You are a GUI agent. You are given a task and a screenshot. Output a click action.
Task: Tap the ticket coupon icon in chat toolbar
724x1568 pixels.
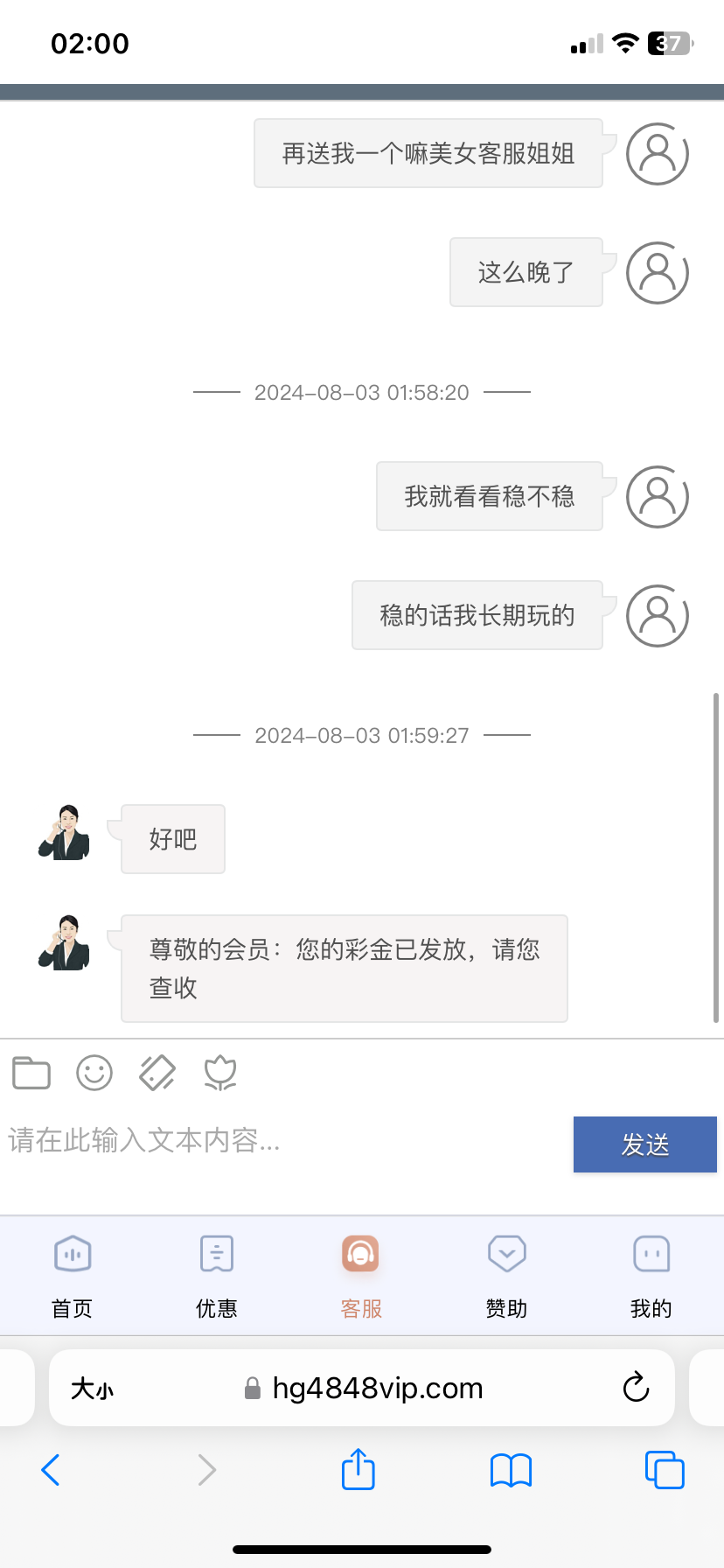pos(157,1073)
